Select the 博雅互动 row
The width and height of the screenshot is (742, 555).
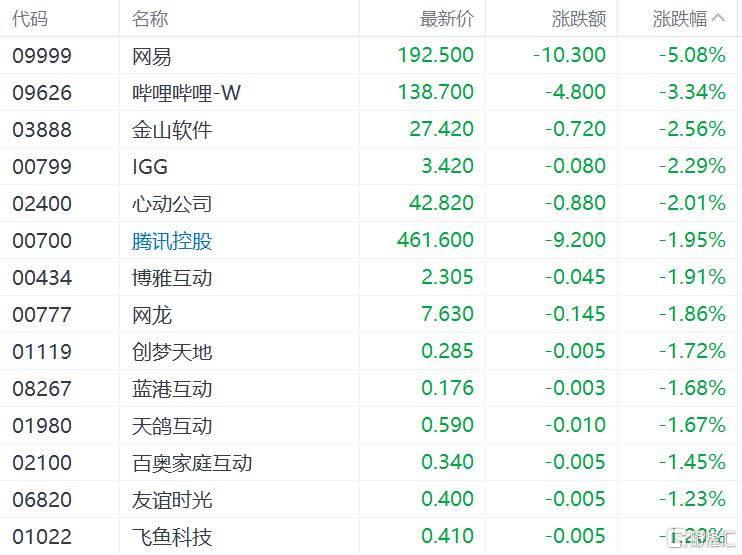[x=369, y=277]
